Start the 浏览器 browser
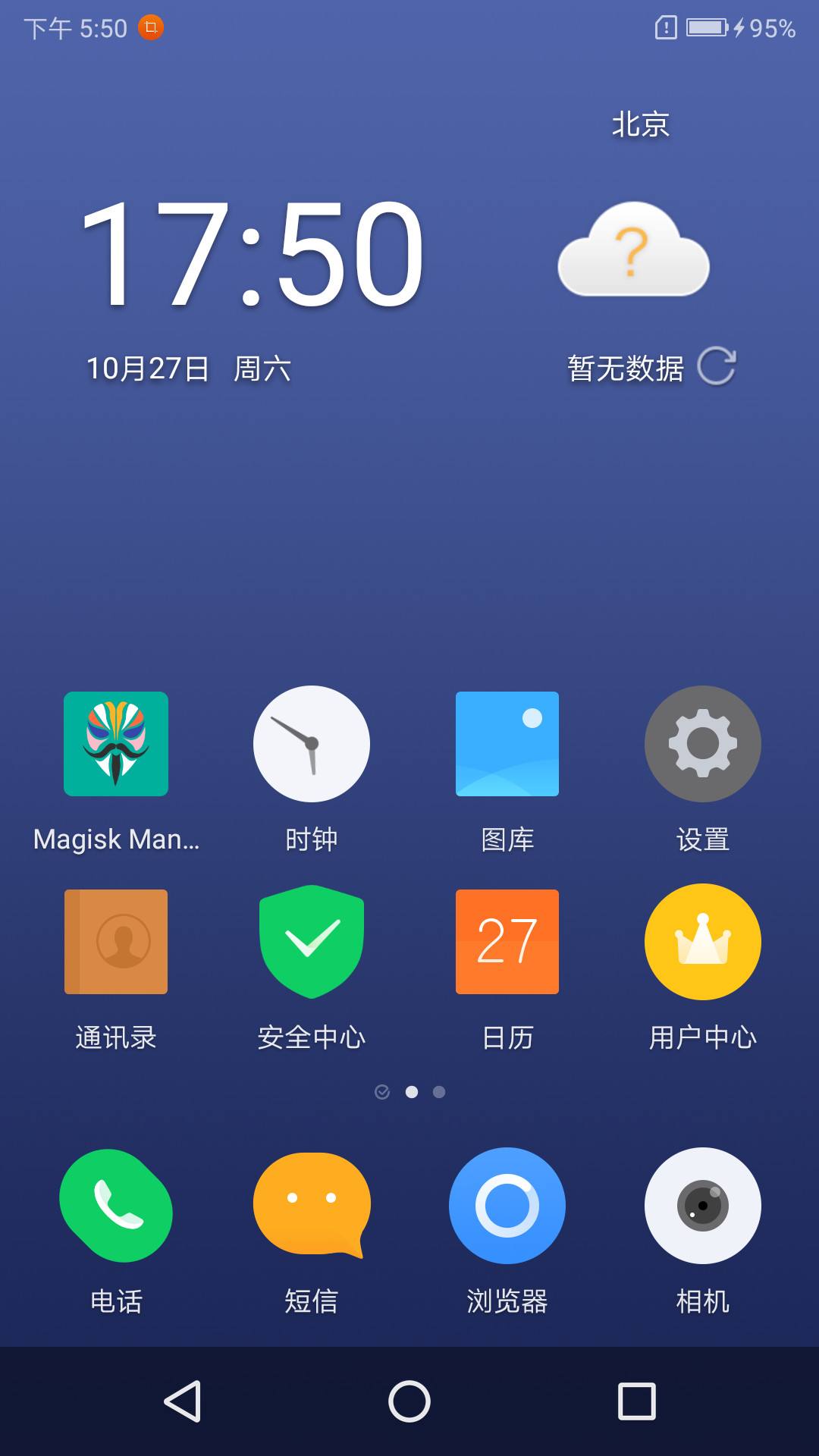Viewport: 819px width, 1456px height. pos(507,1206)
